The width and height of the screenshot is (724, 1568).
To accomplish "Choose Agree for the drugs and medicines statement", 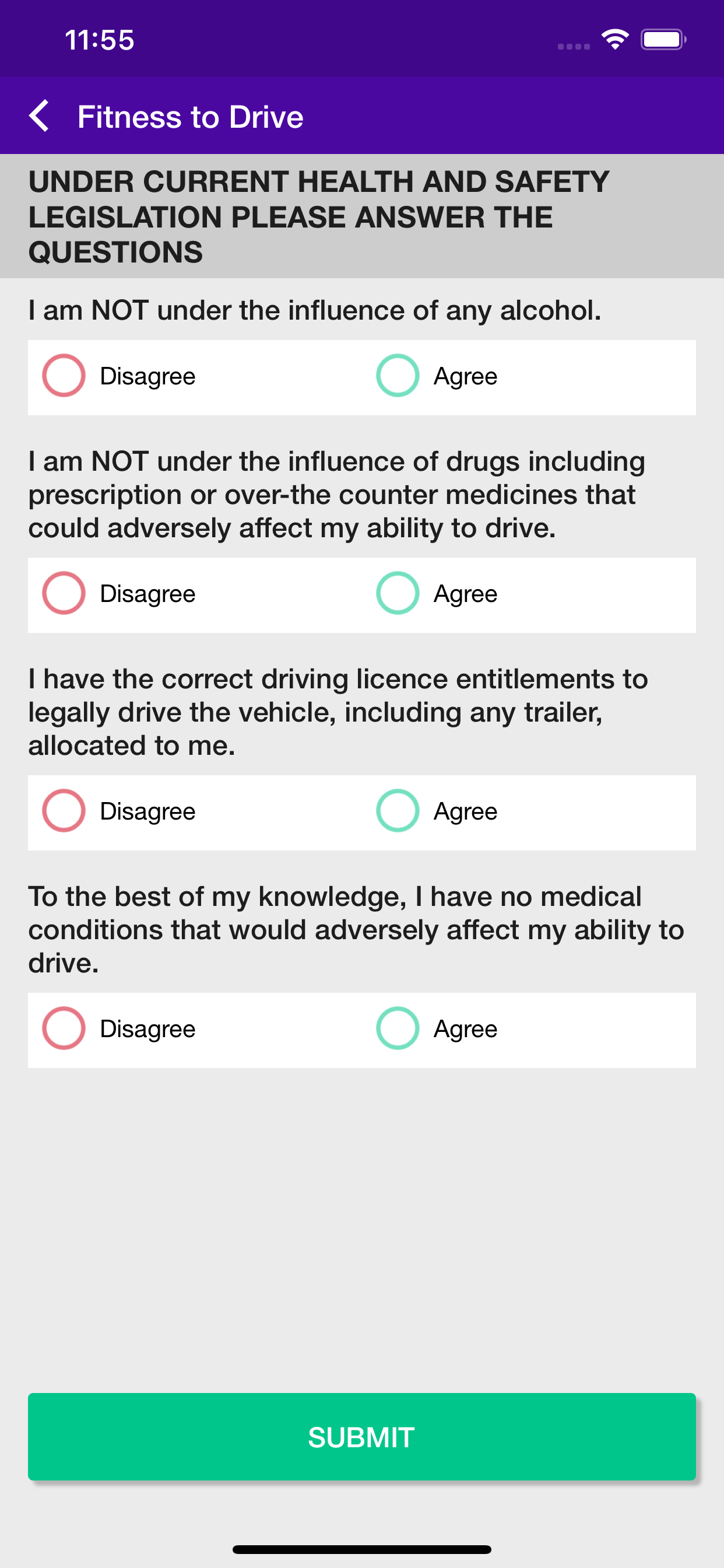I will pos(398,593).
